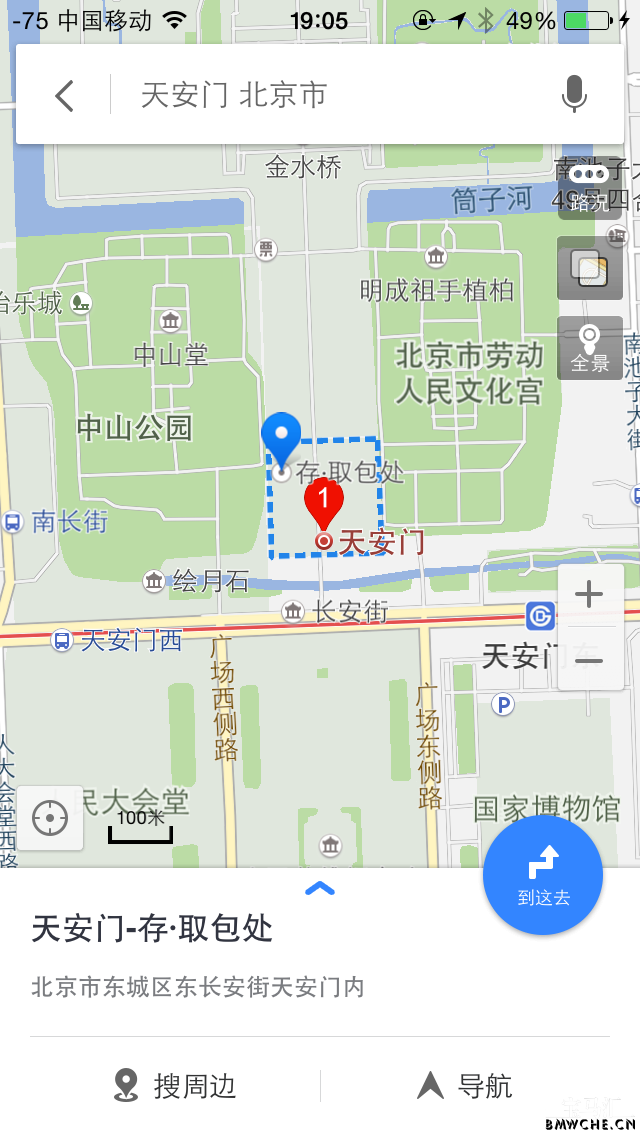This screenshot has width=640, height=1136.
Task: Open 全景 panorama view
Action: (x=590, y=348)
